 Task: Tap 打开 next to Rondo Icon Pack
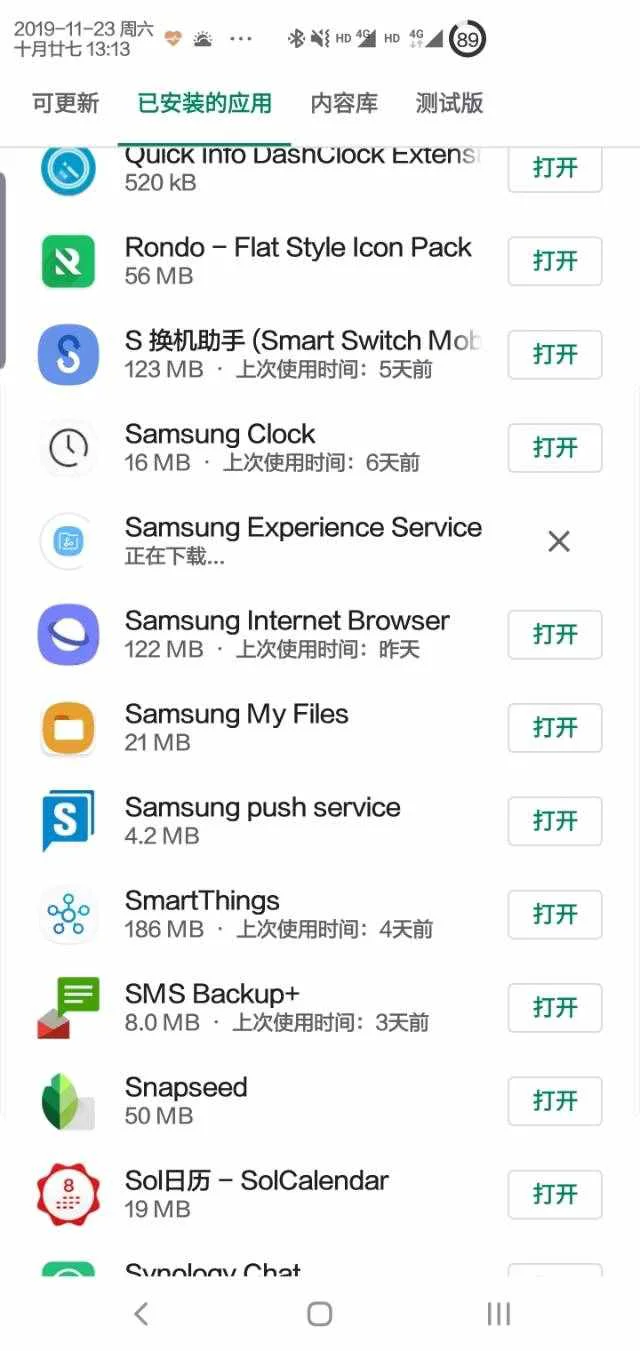pos(554,261)
